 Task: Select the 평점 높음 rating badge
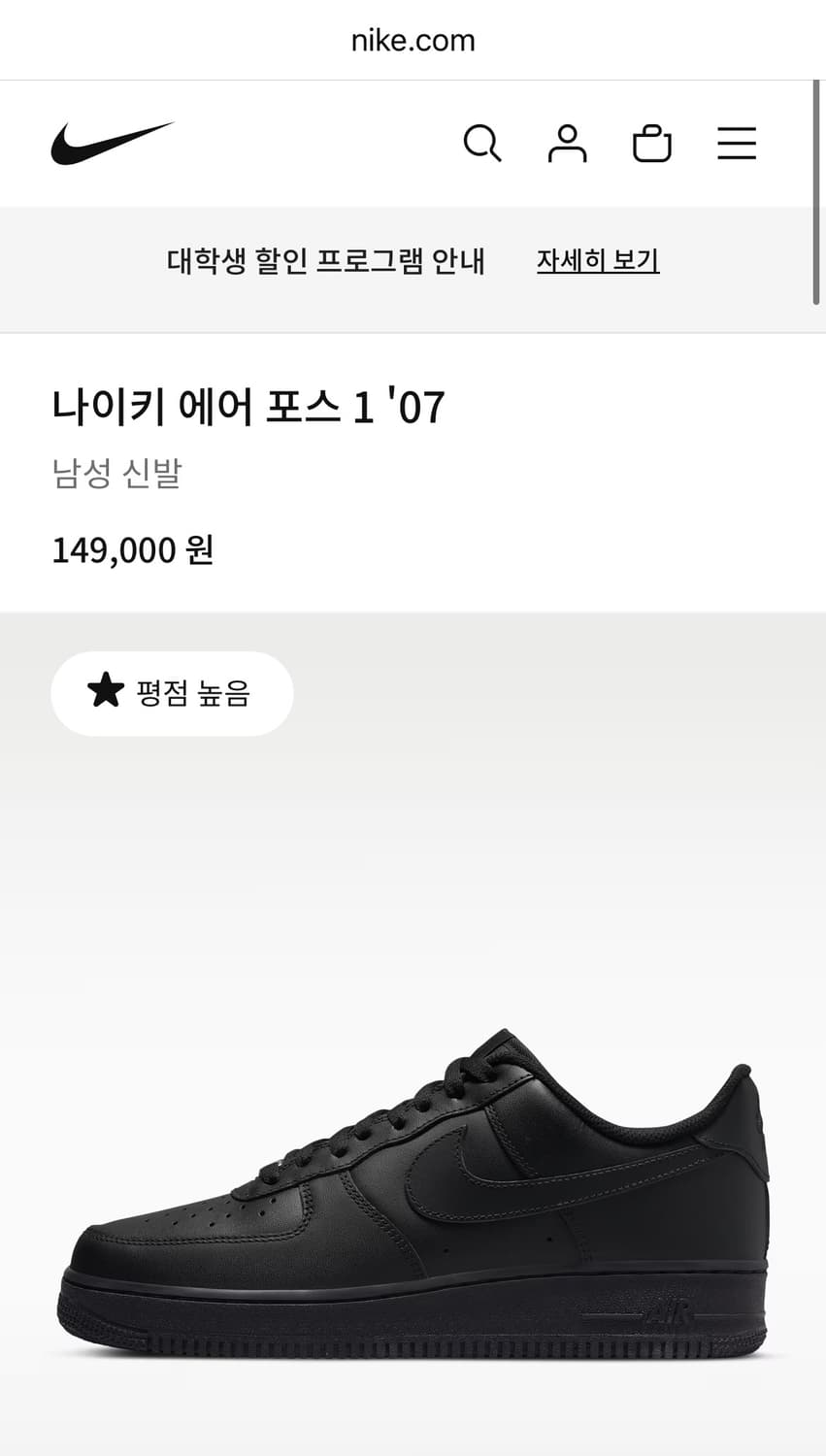point(171,693)
